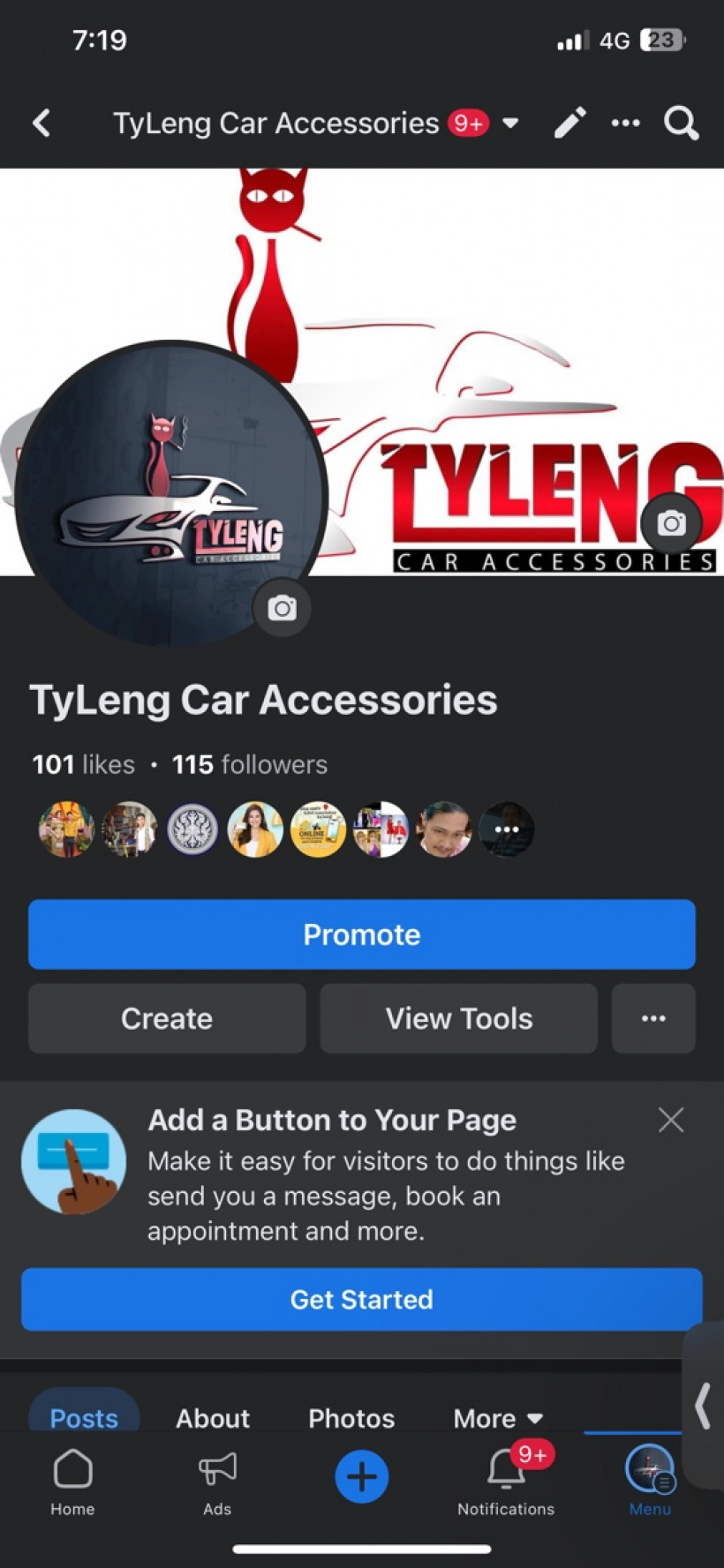Viewport: 724px width, 1568px height.
Task: Switch to the About tab
Action: tap(212, 1416)
